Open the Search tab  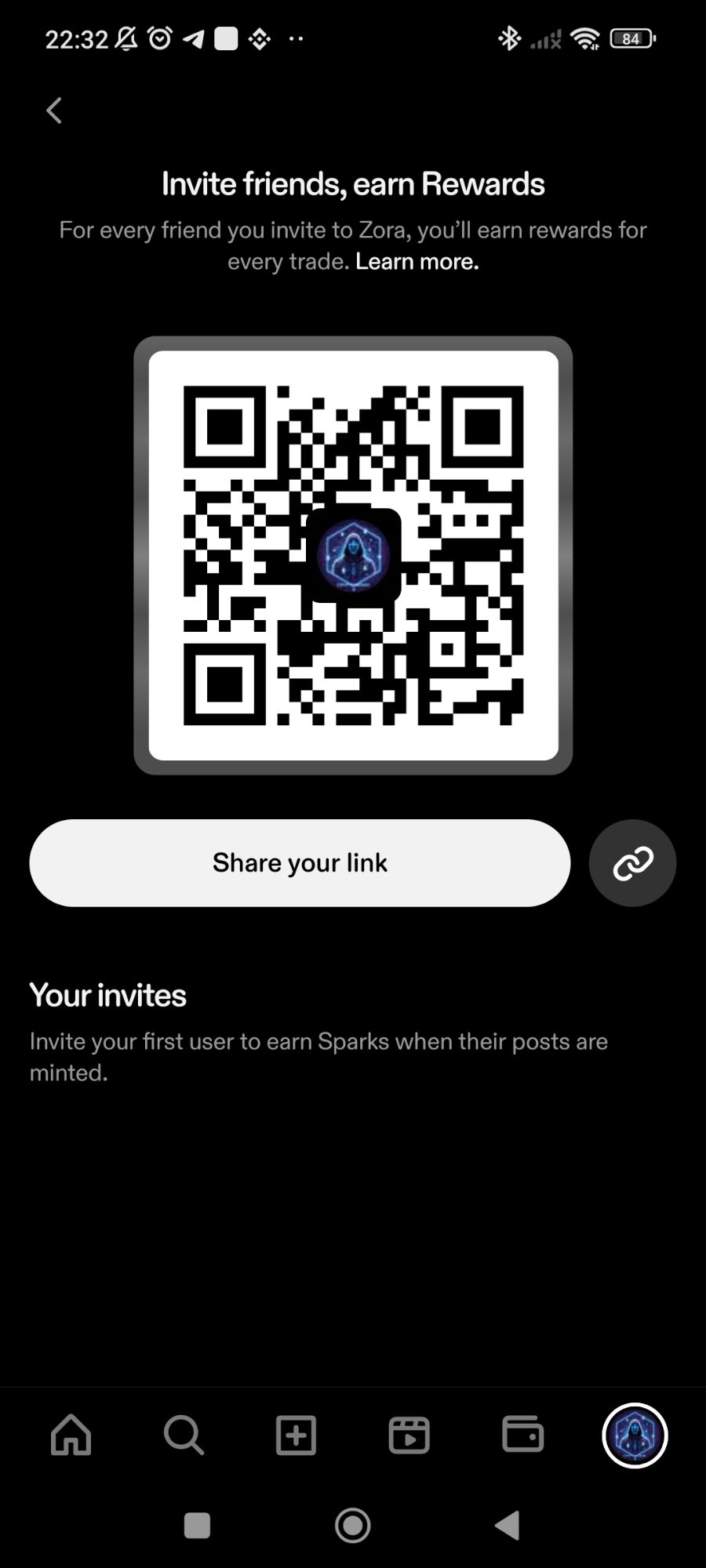point(184,1435)
